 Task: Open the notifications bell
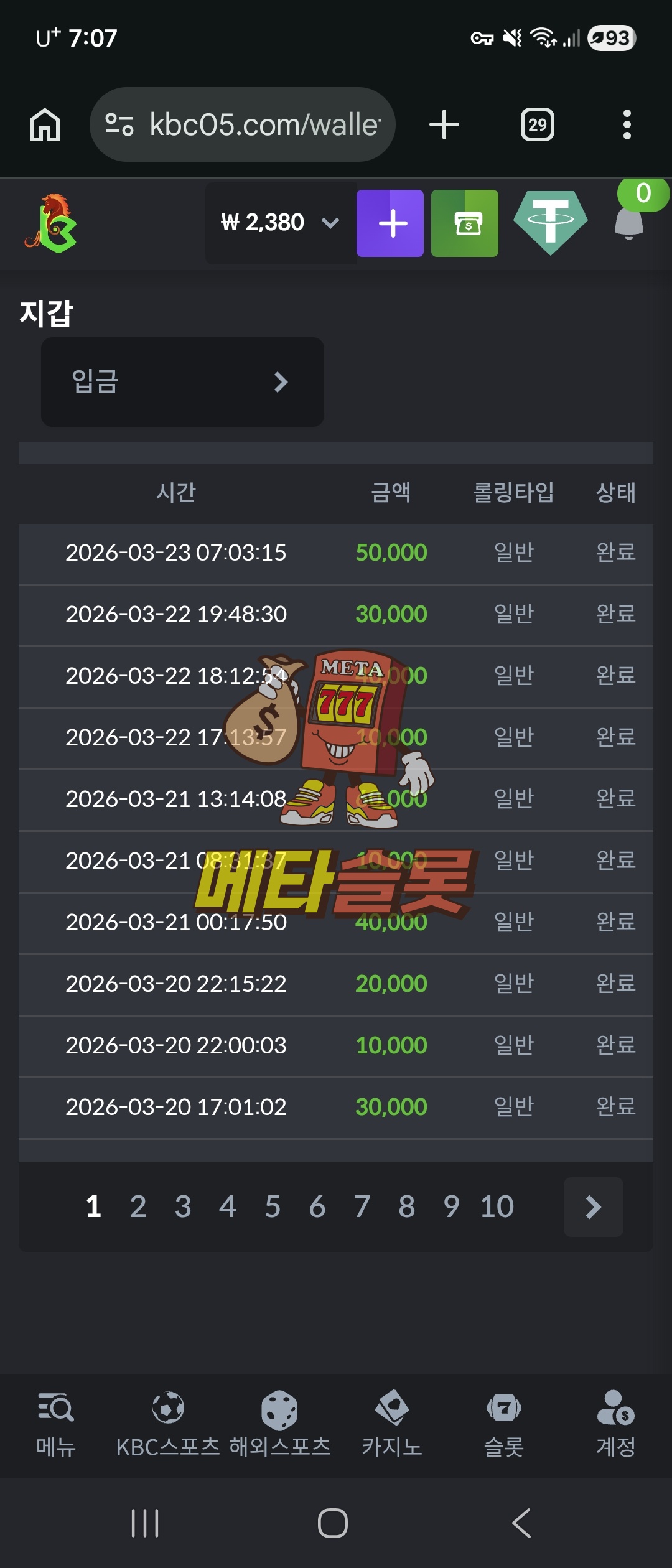629,222
